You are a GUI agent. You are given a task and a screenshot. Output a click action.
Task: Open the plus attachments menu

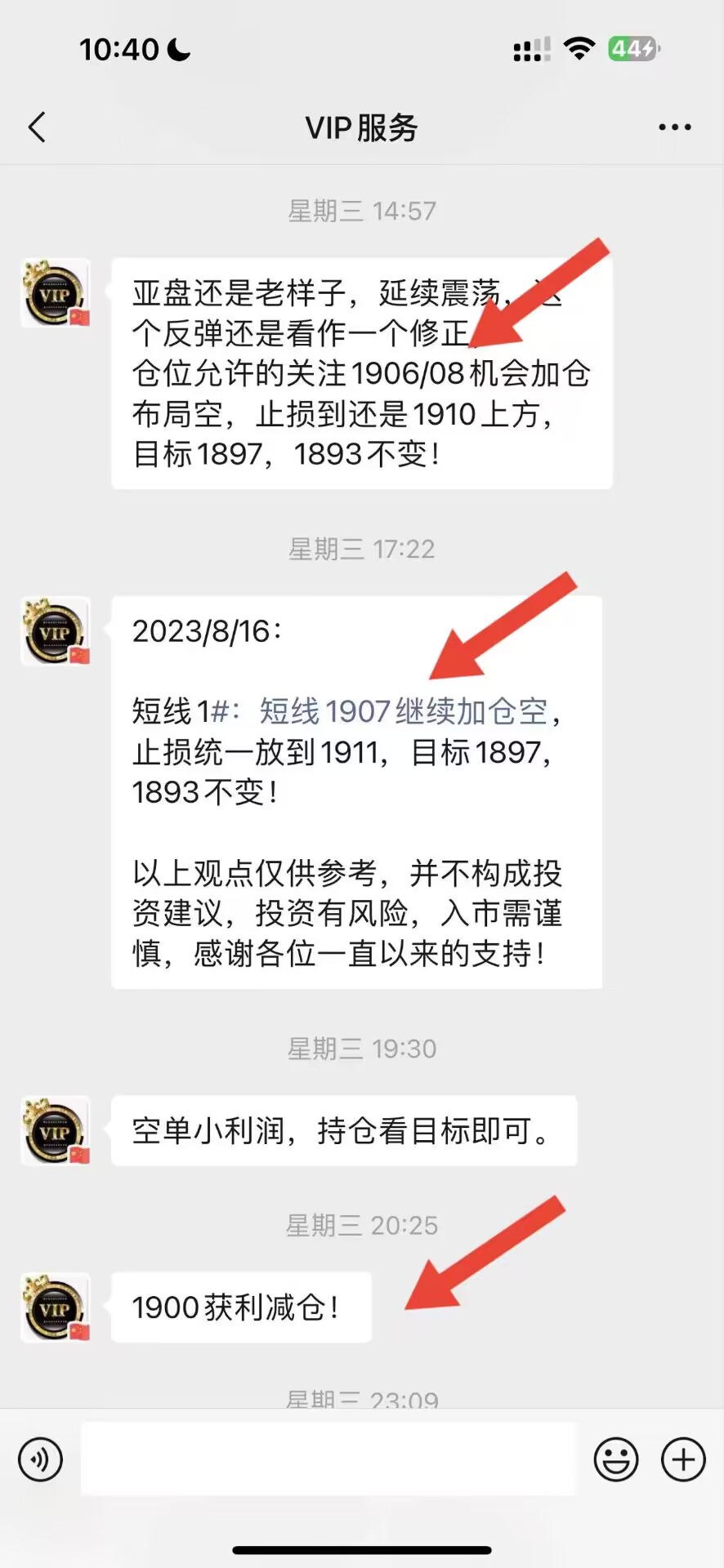(x=683, y=1459)
